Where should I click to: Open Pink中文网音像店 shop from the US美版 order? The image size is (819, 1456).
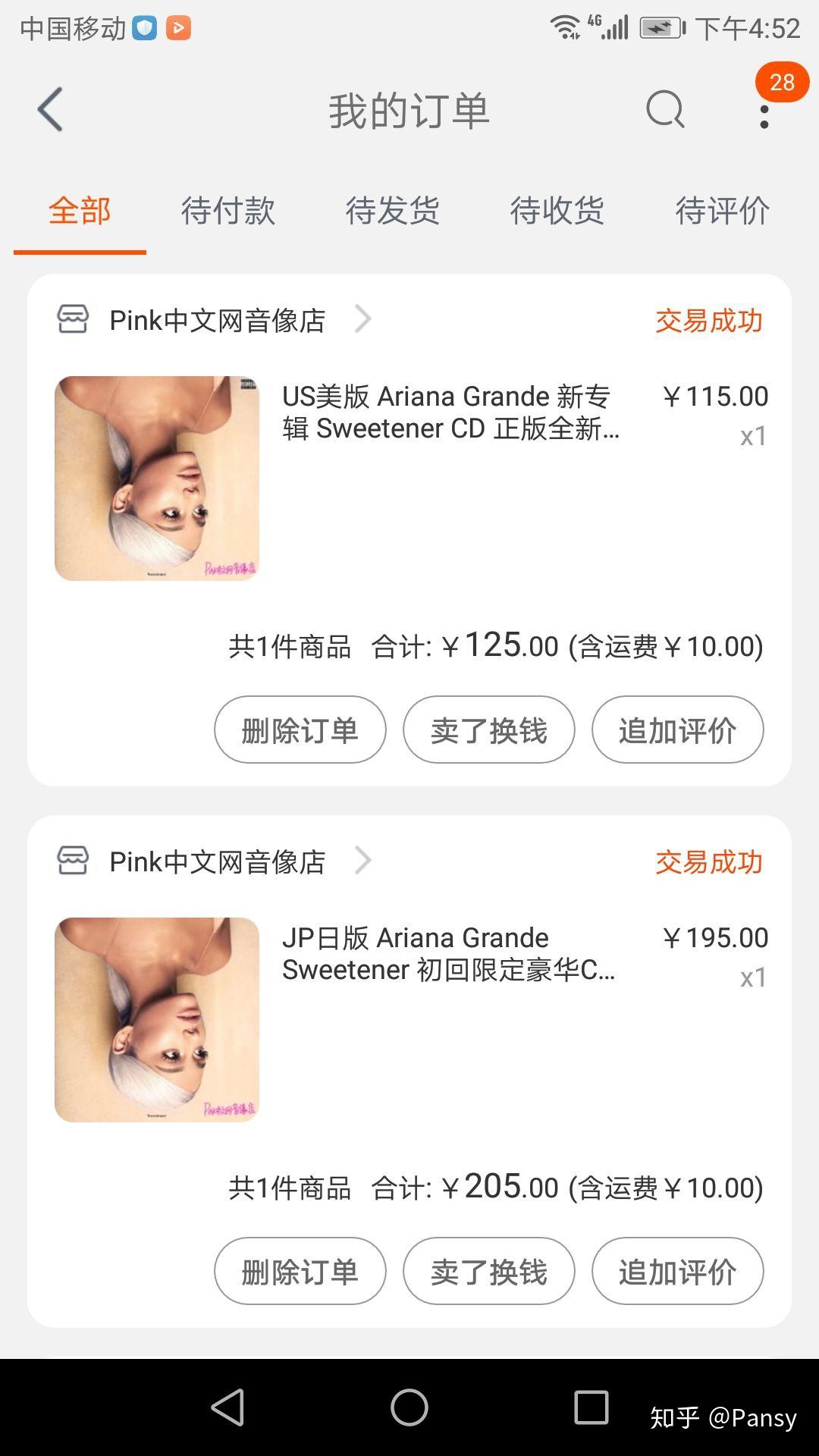(x=217, y=320)
